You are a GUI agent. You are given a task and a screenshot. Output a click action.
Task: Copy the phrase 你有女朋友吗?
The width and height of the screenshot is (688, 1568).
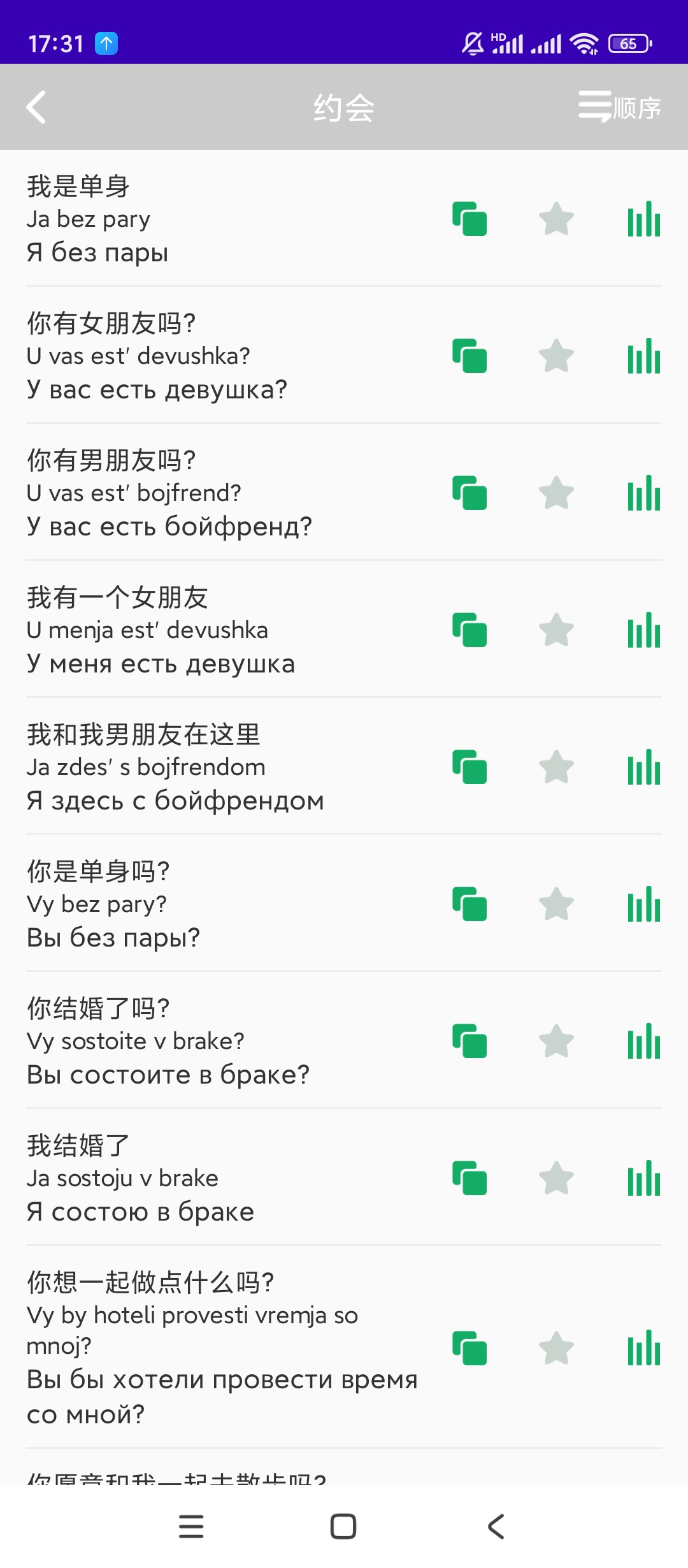pos(469,356)
